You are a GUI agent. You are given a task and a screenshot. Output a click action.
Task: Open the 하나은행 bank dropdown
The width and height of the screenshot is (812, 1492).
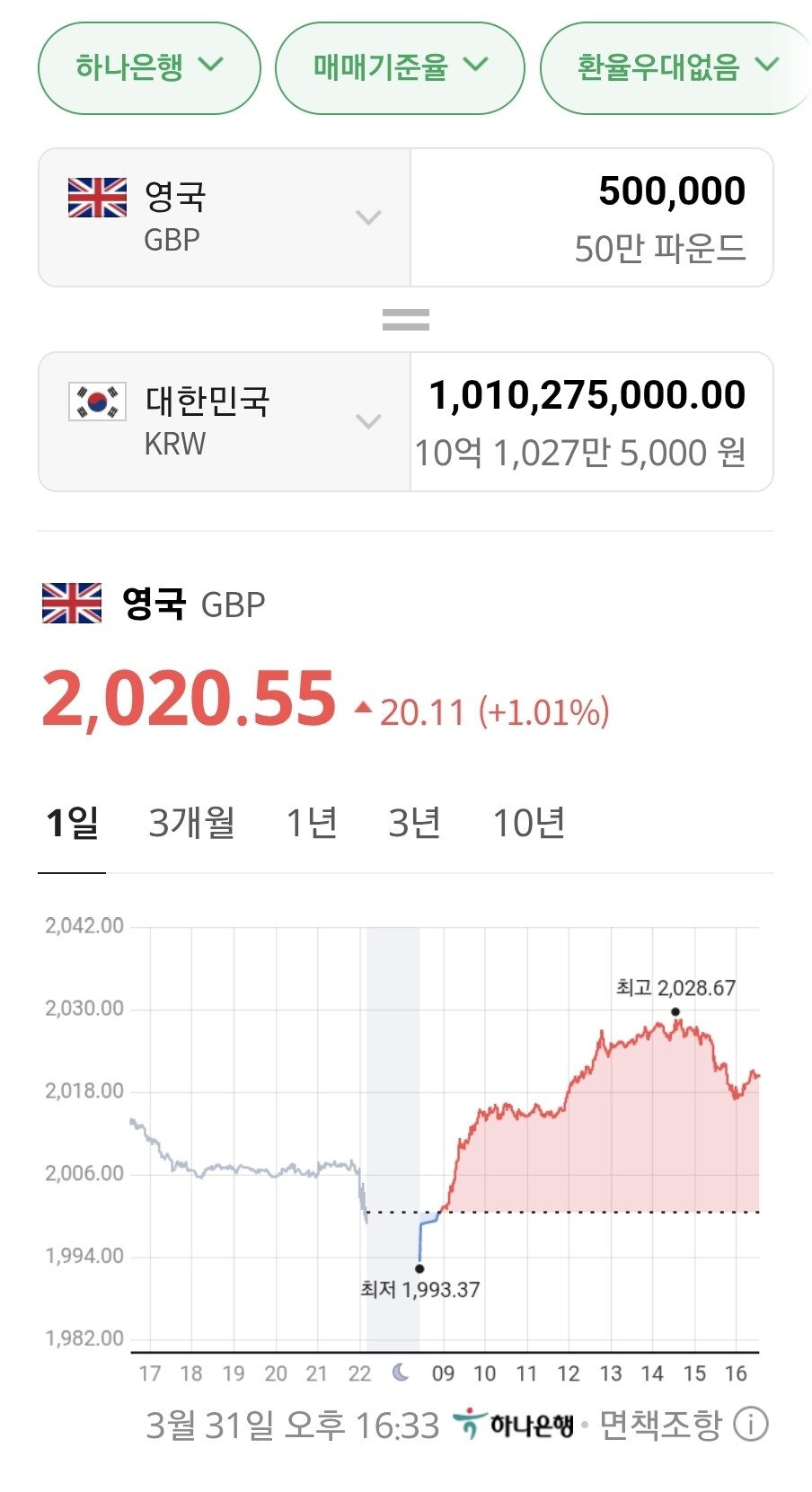(x=149, y=68)
